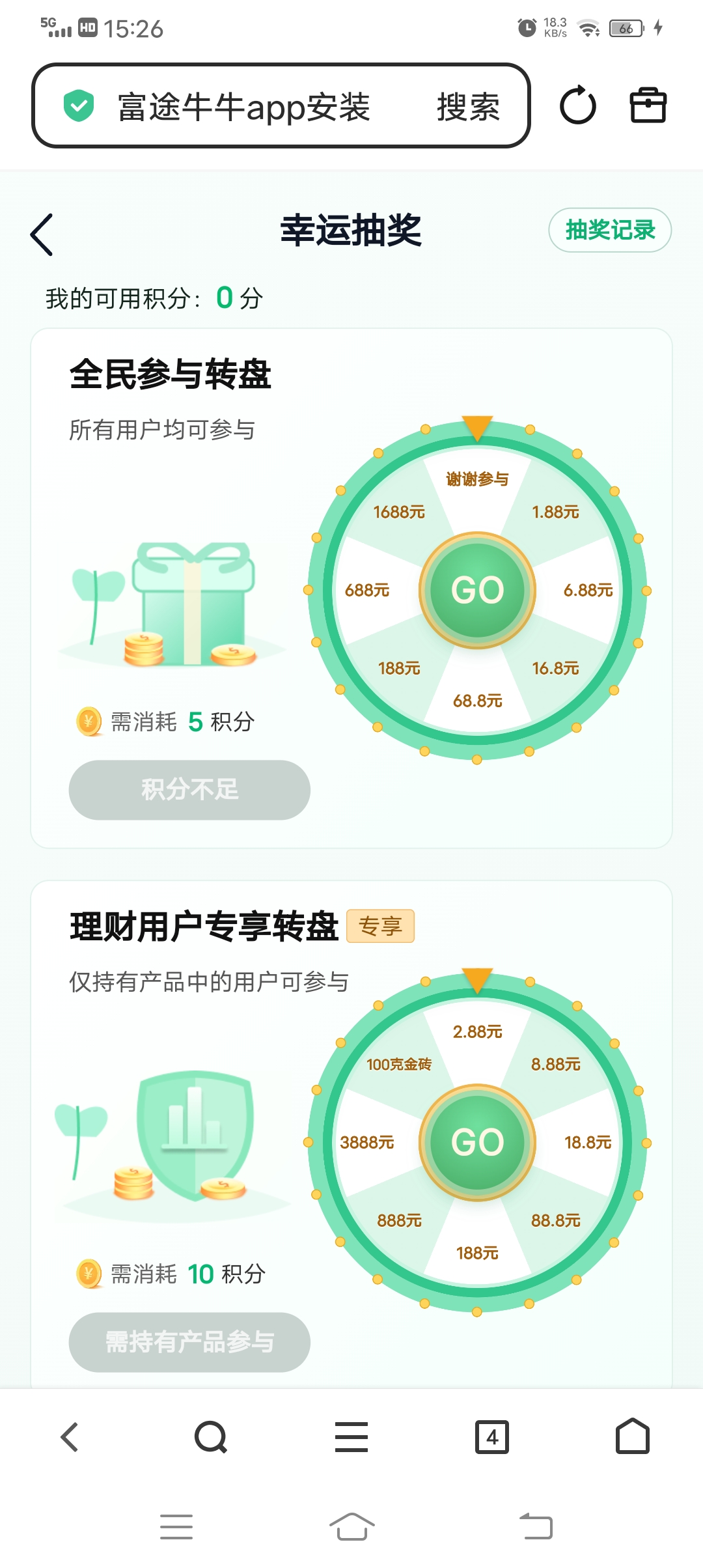Reload the page with the refresh icon
The height and width of the screenshot is (1568, 703).
pyautogui.click(x=578, y=105)
